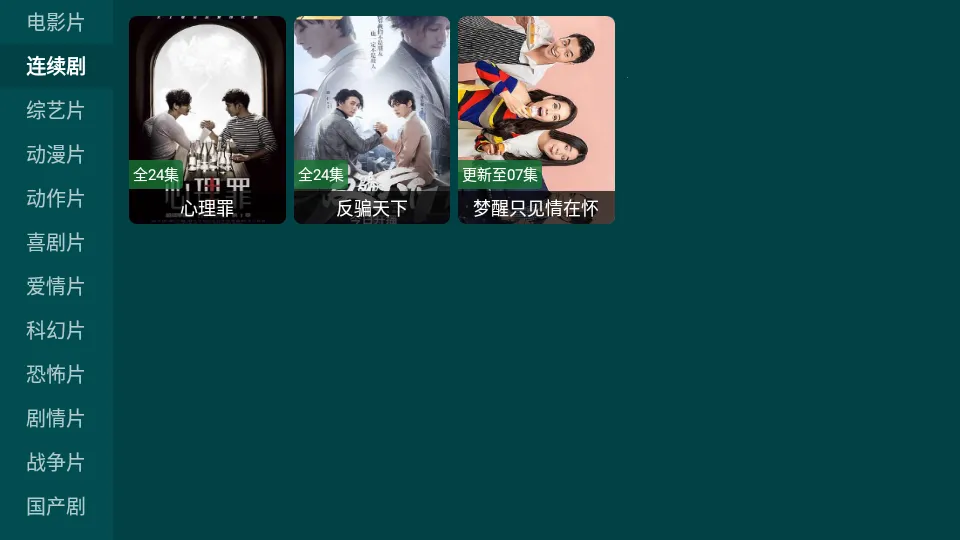The image size is (960, 540).
Task: Open the 梦醒只见情在怀 series card
Action: point(536,120)
